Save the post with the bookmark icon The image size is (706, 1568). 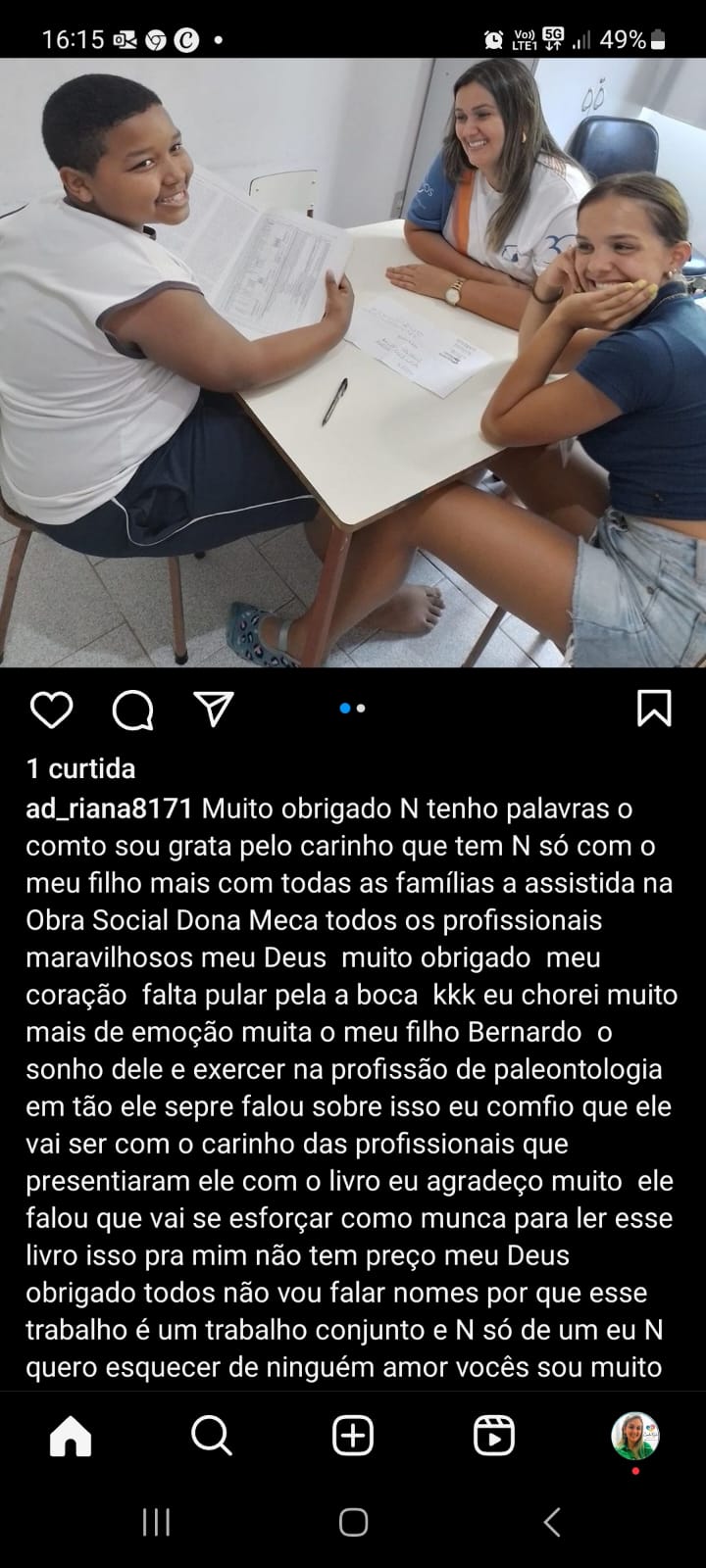point(654,708)
